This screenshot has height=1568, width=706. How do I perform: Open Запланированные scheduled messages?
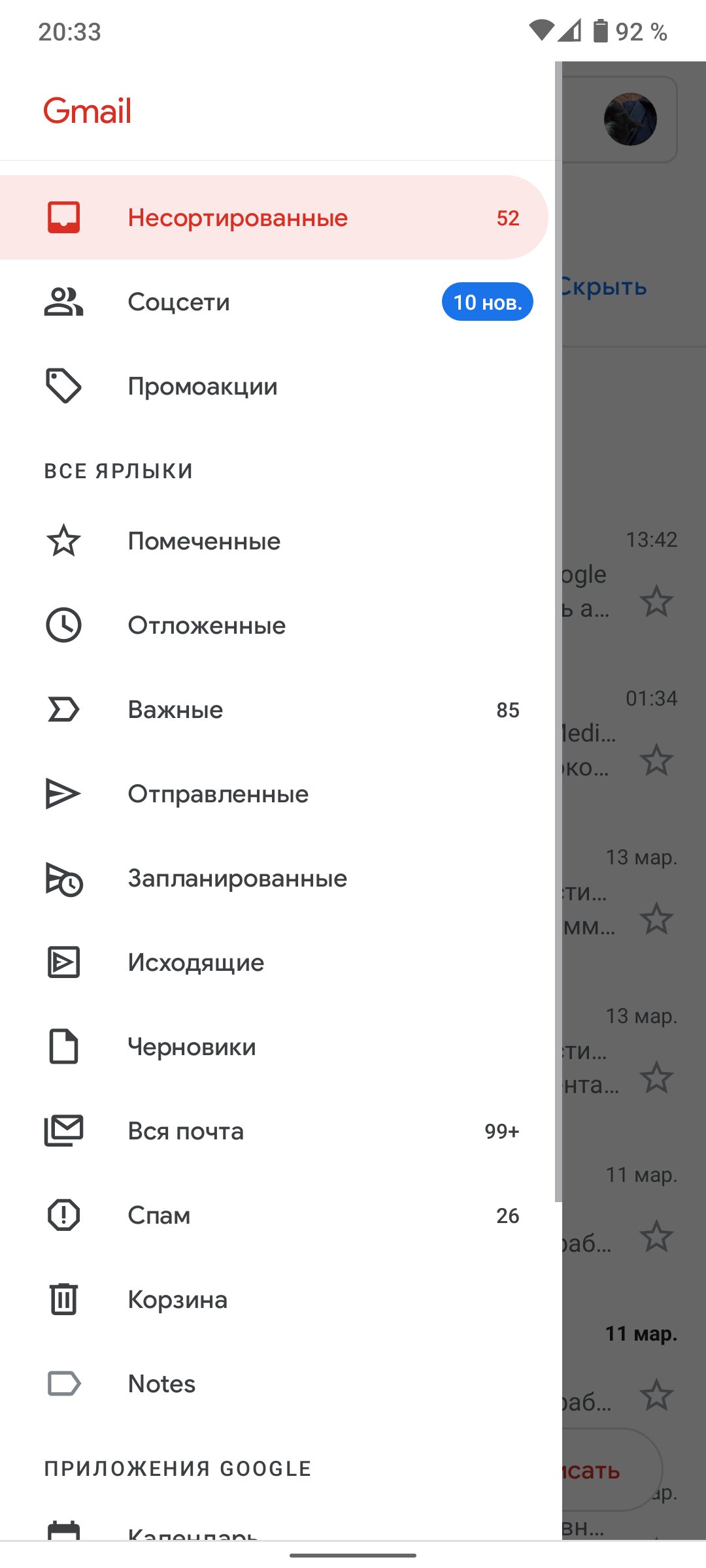tap(274, 878)
